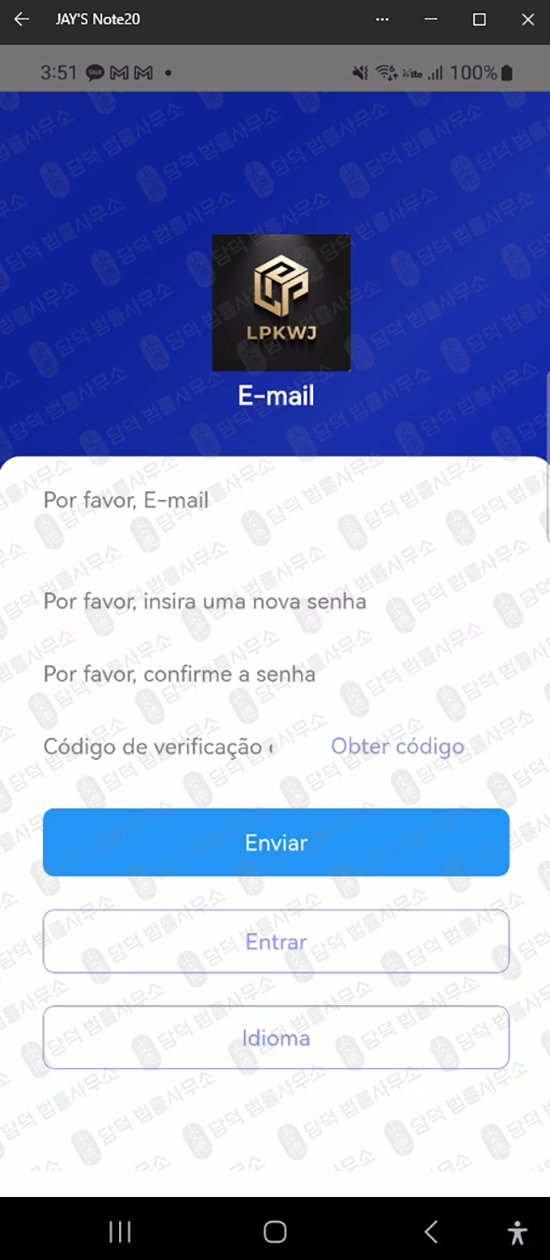550x1260 pixels.
Task: Focus the new password field
Action: click(x=276, y=601)
